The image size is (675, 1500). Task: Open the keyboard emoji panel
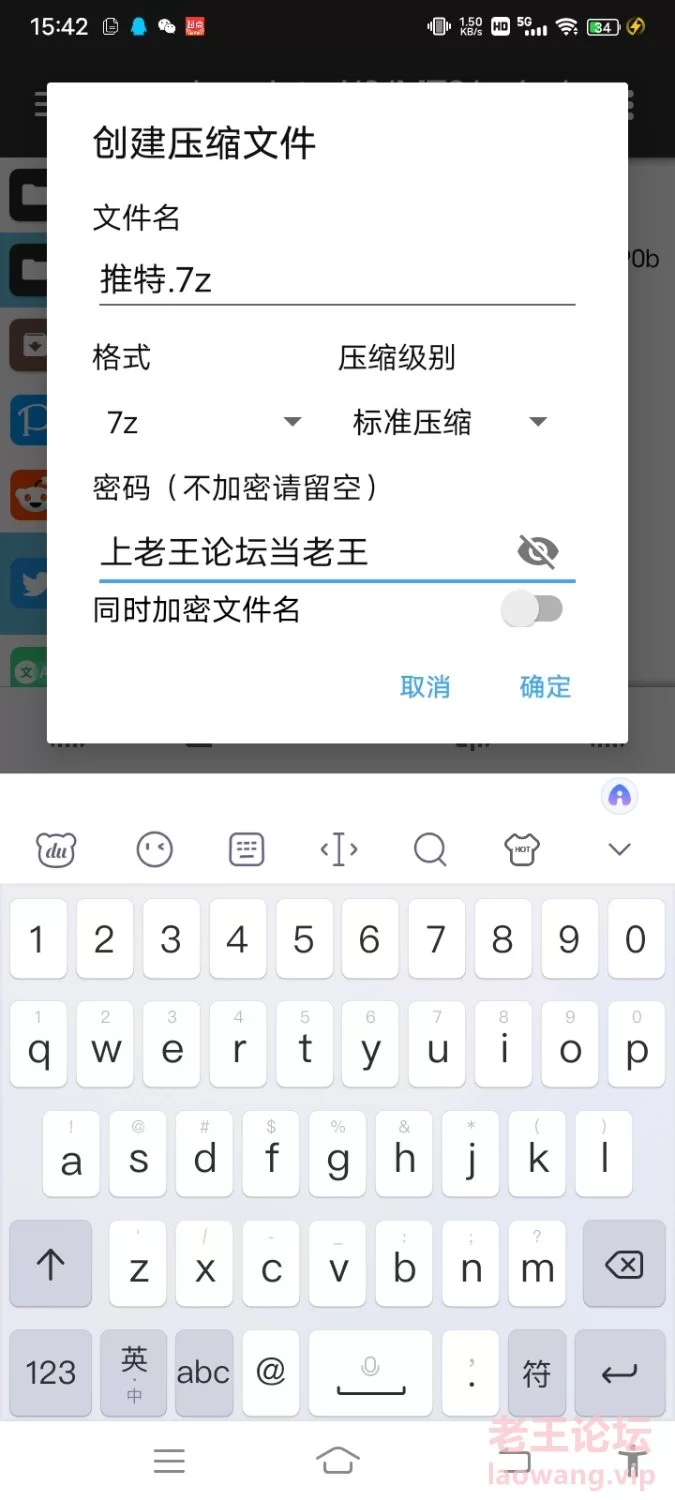pos(155,850)
